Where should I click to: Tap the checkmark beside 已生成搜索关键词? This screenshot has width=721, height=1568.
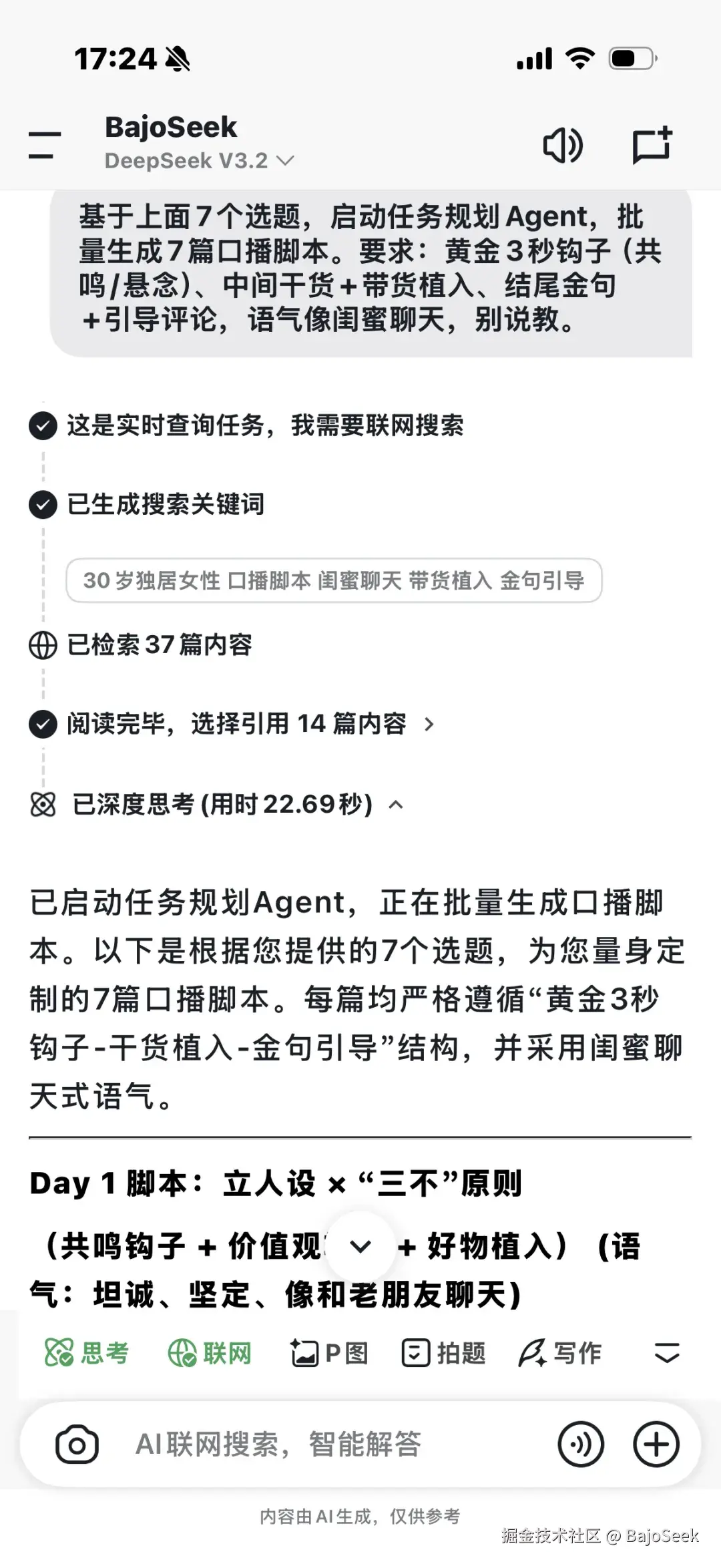click(43, 506)
